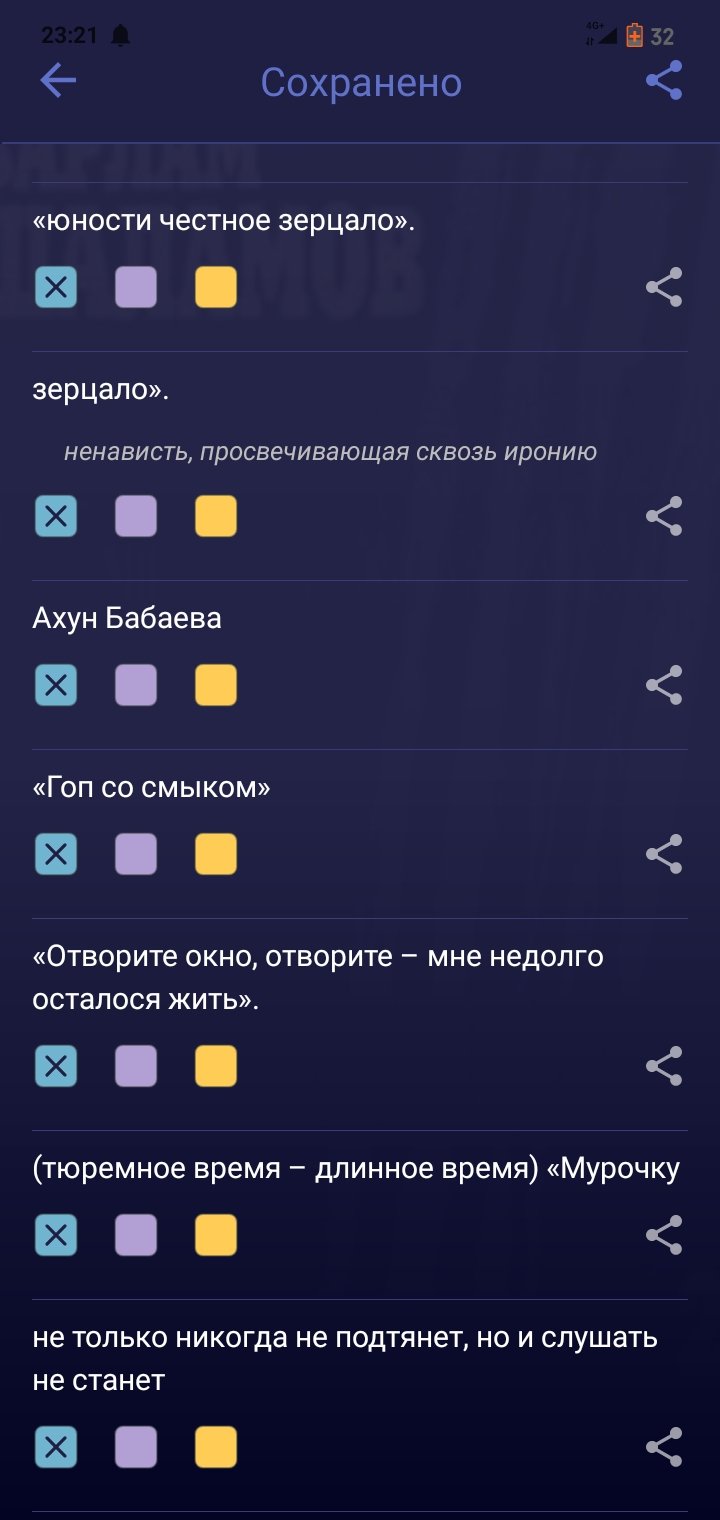Remove the Ахун Бабаева entry
This screenshot has width=720, height=1520.
56,686
